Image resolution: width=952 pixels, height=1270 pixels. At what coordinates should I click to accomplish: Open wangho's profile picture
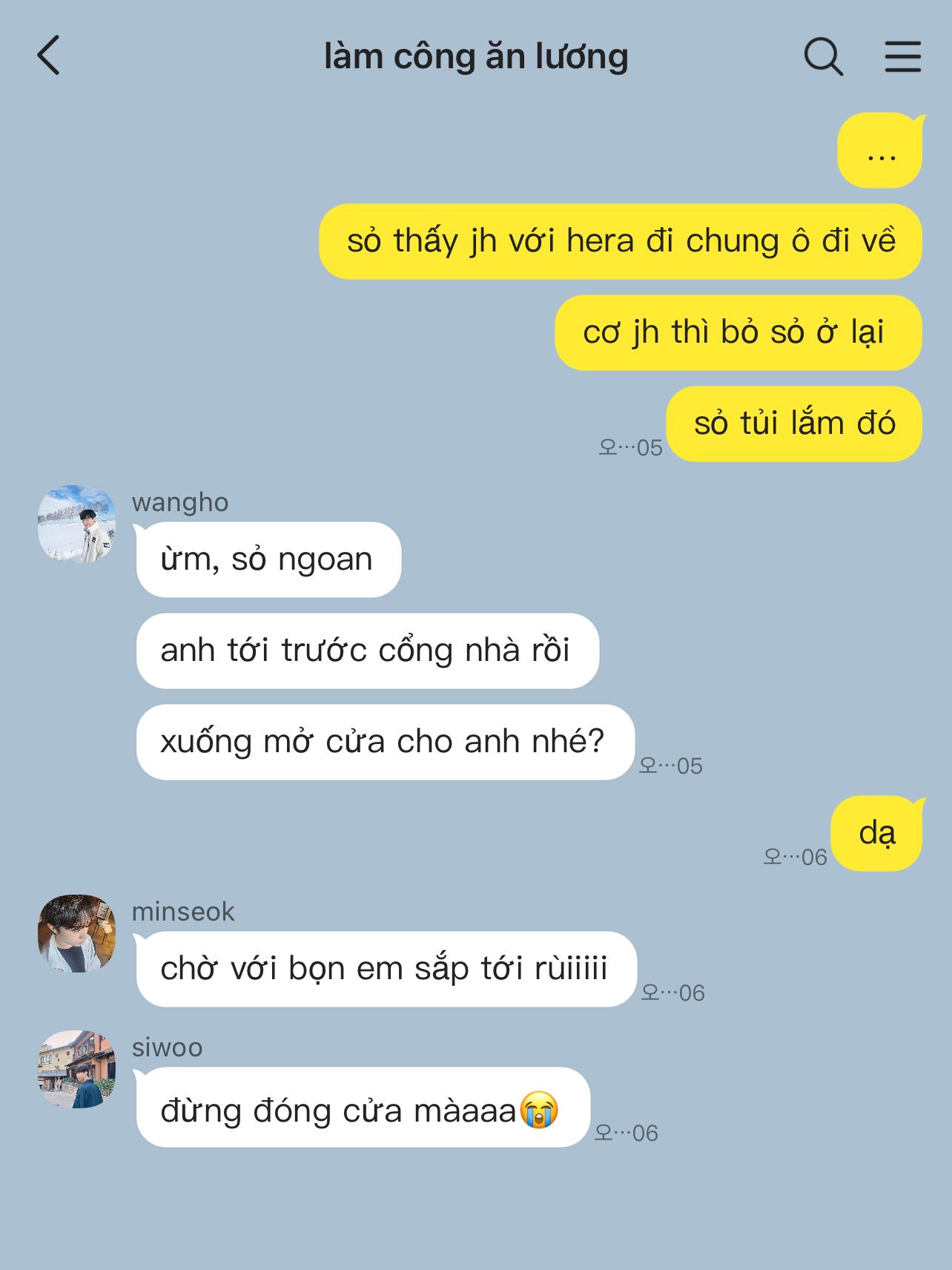click(x=77, y=524)
